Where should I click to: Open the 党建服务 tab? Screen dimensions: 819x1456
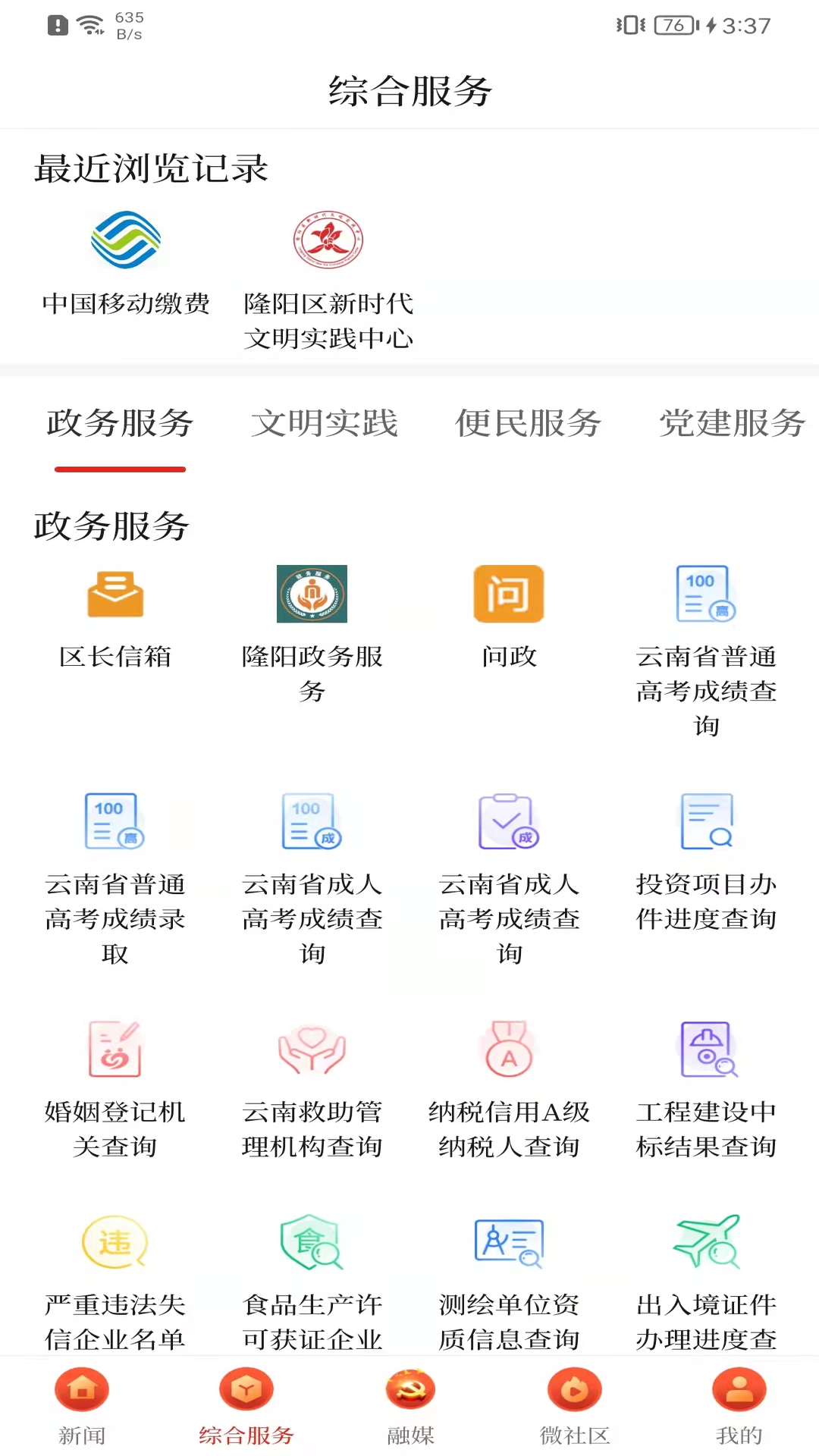pos(731,425)
